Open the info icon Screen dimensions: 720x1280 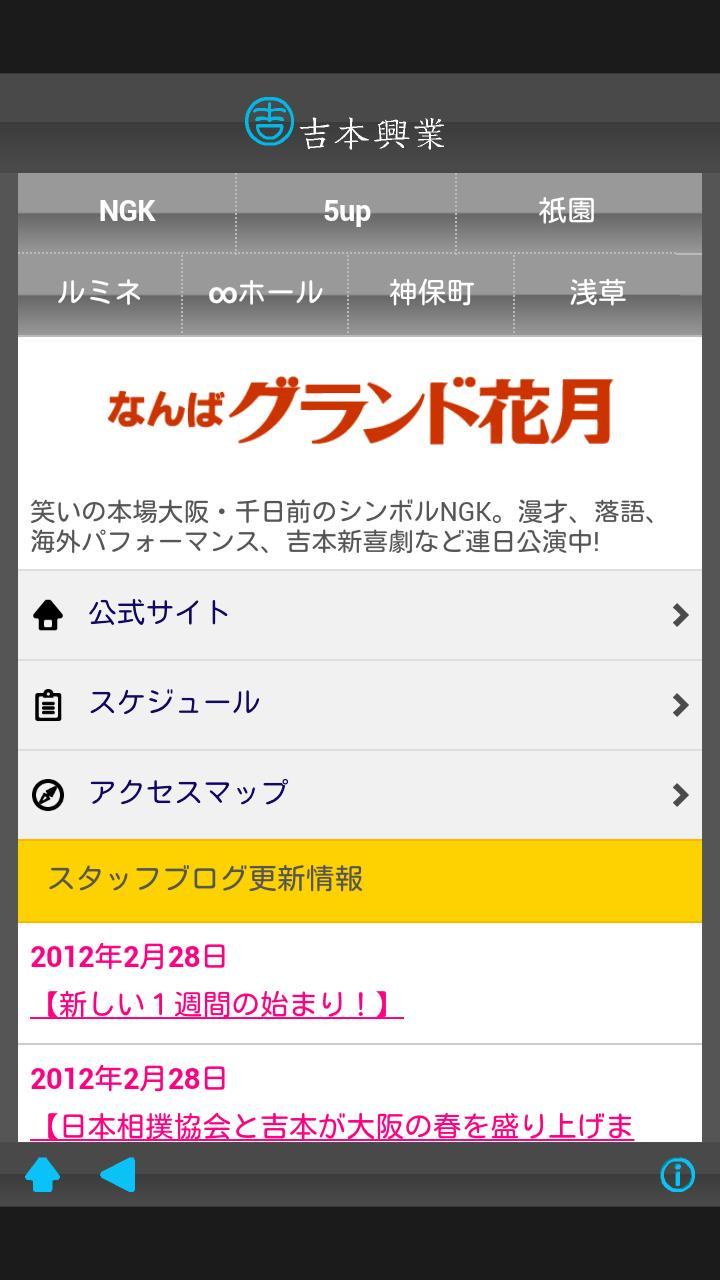coord(677,1175)
